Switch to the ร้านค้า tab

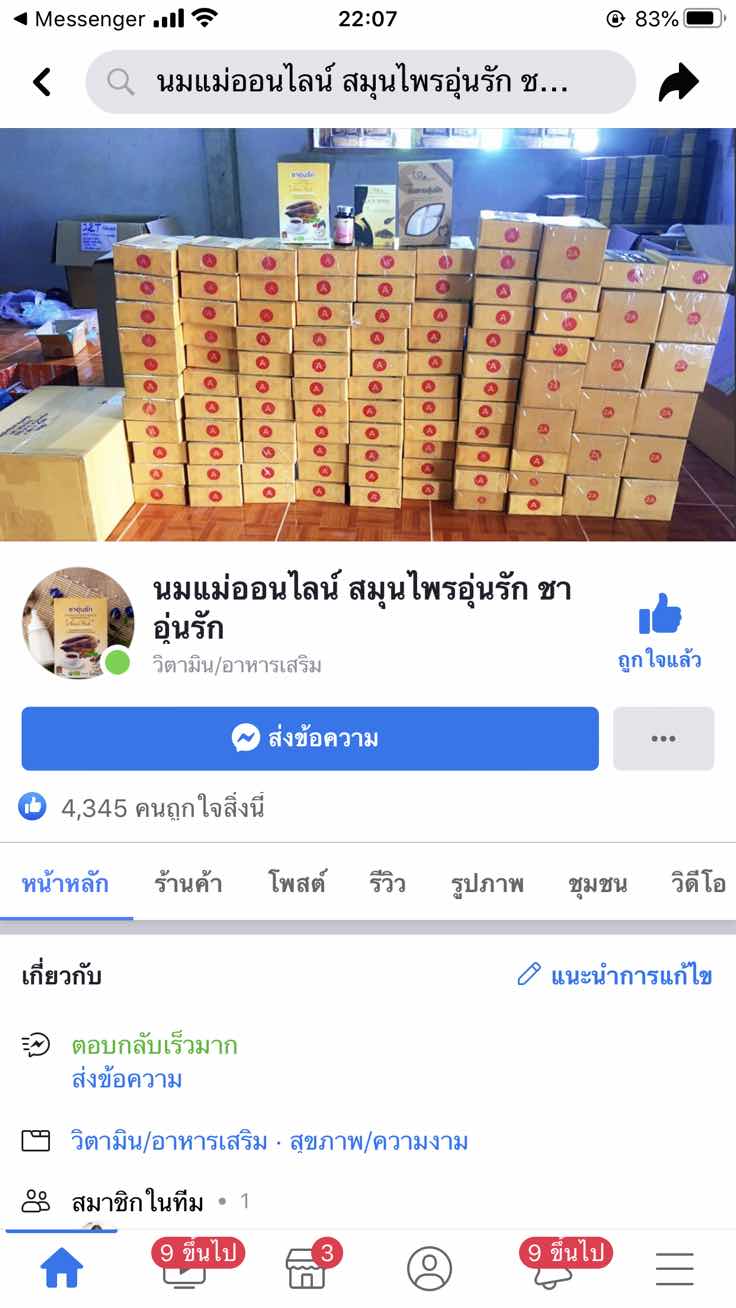[188, 884]
